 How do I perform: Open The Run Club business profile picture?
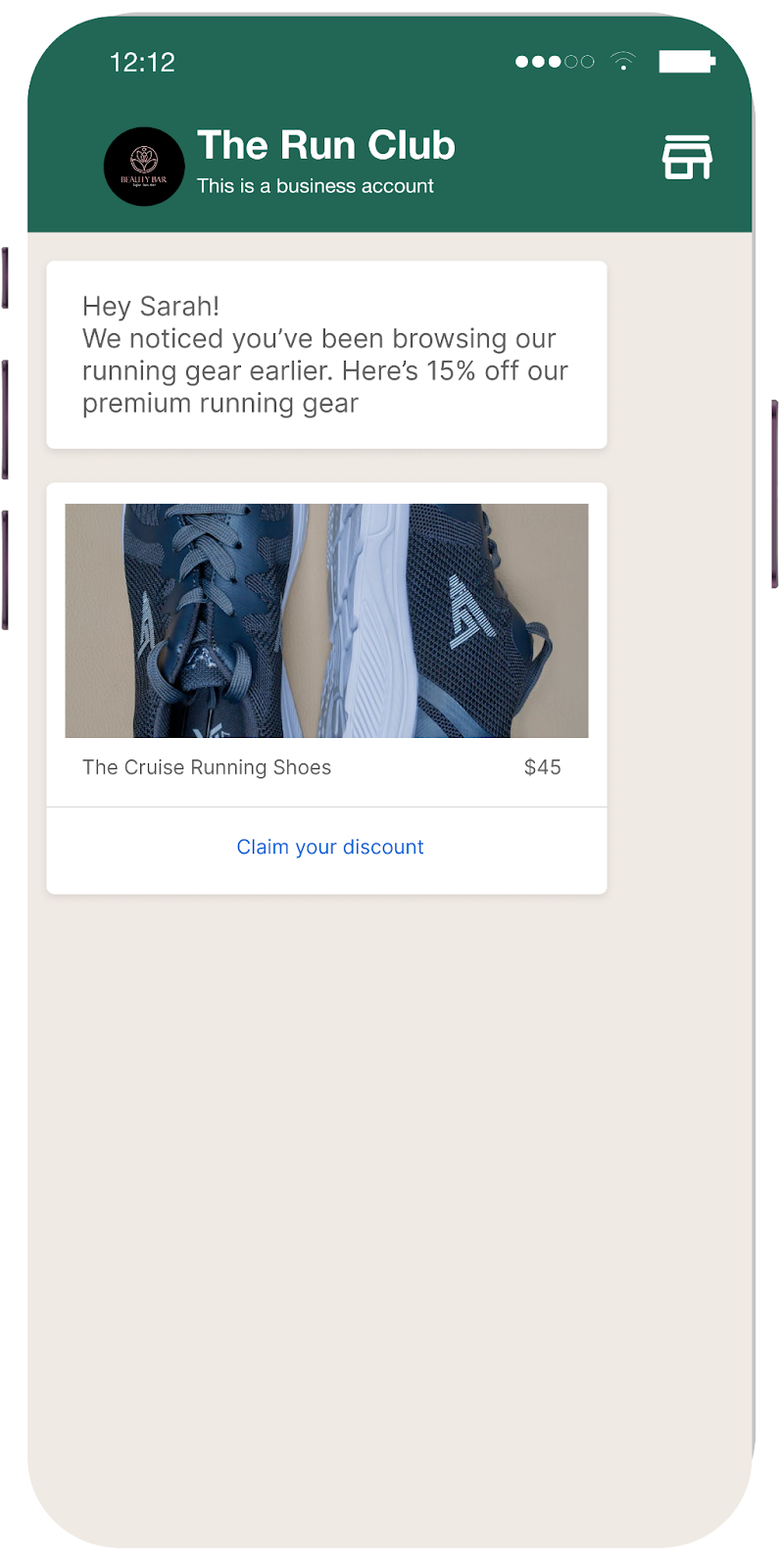pos(144,167)
